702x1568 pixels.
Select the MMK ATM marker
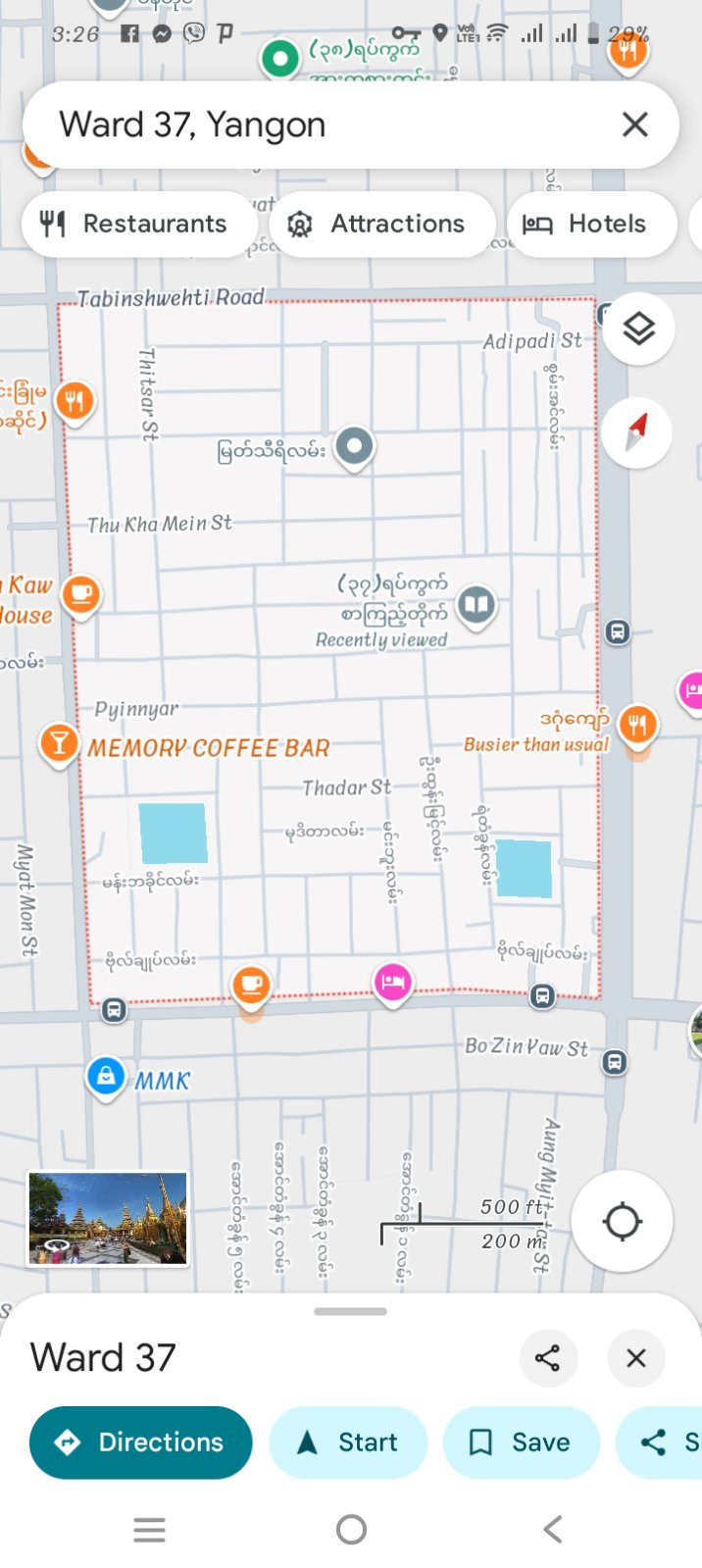105,1076
